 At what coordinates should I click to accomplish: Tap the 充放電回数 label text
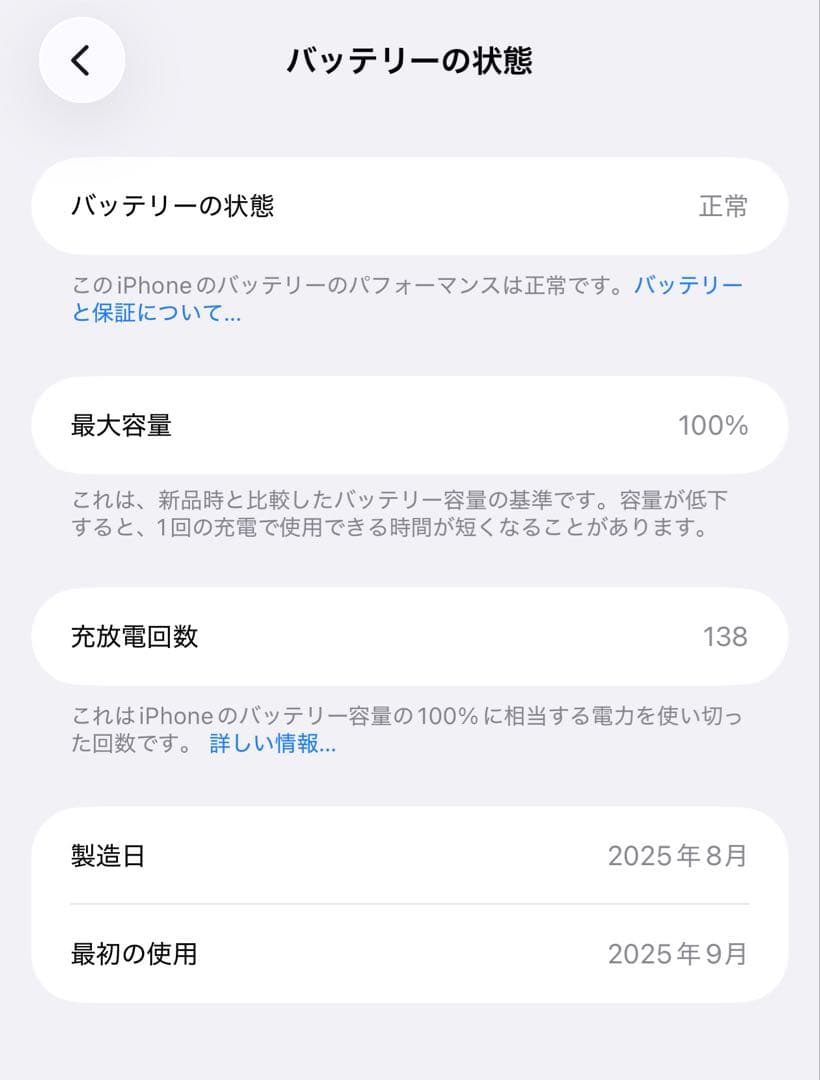click(x=140, y=637)
